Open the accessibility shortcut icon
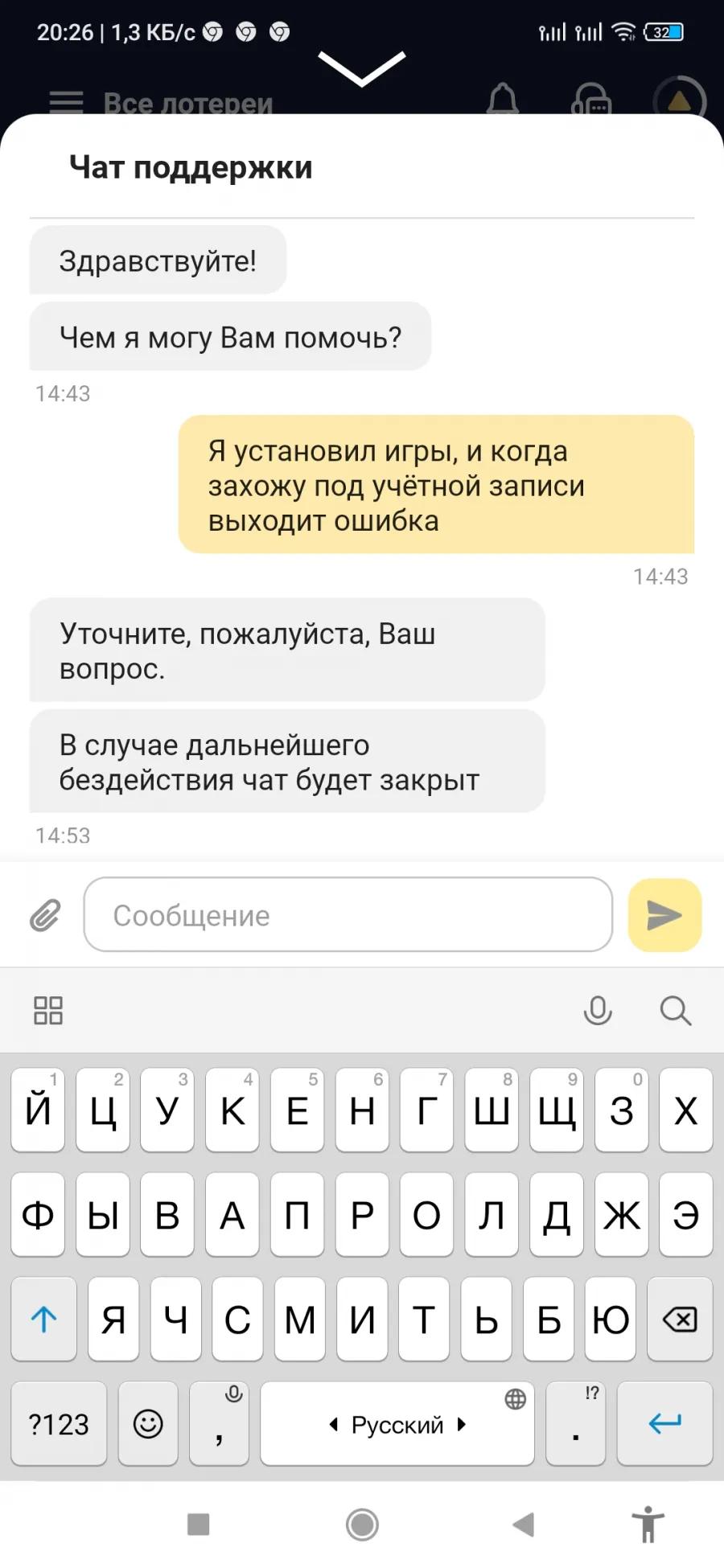 (648, 1525)
